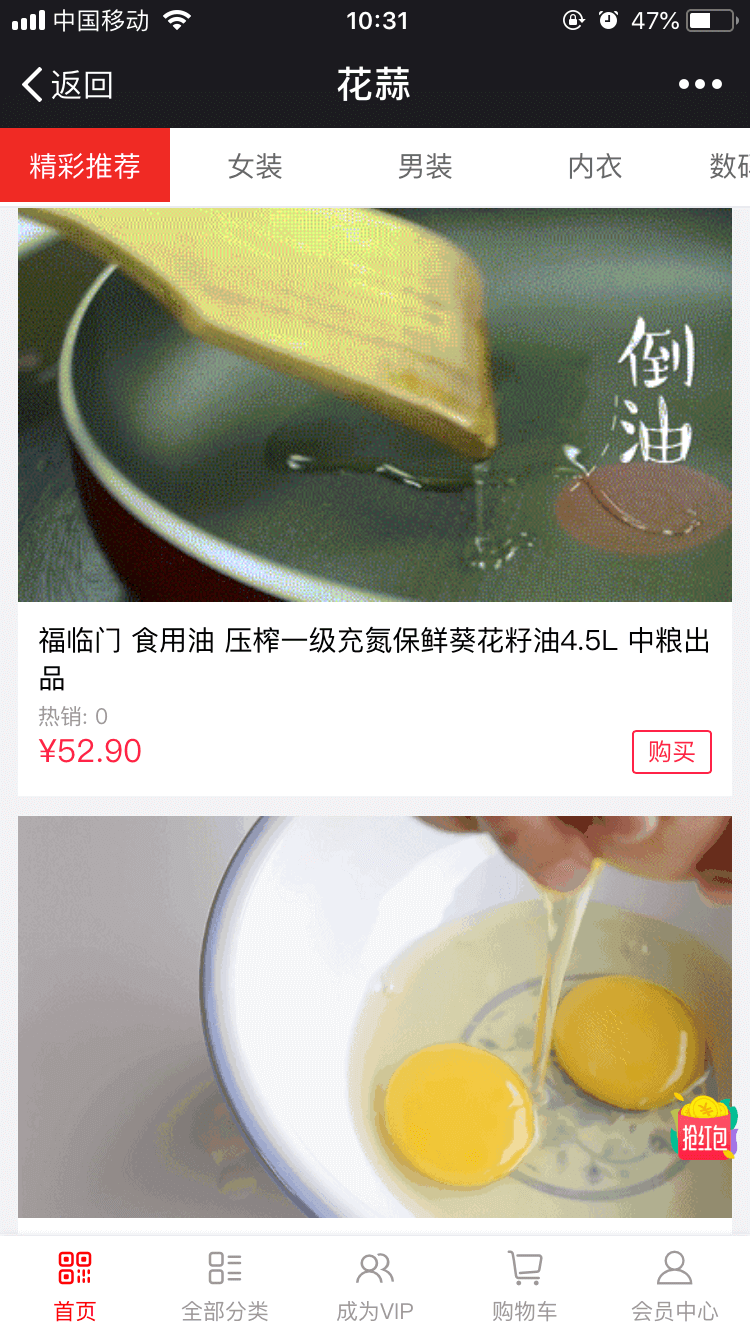Open the three-dot overflow menu
The image size is (750, 1334).
click(x=700, y=85)
